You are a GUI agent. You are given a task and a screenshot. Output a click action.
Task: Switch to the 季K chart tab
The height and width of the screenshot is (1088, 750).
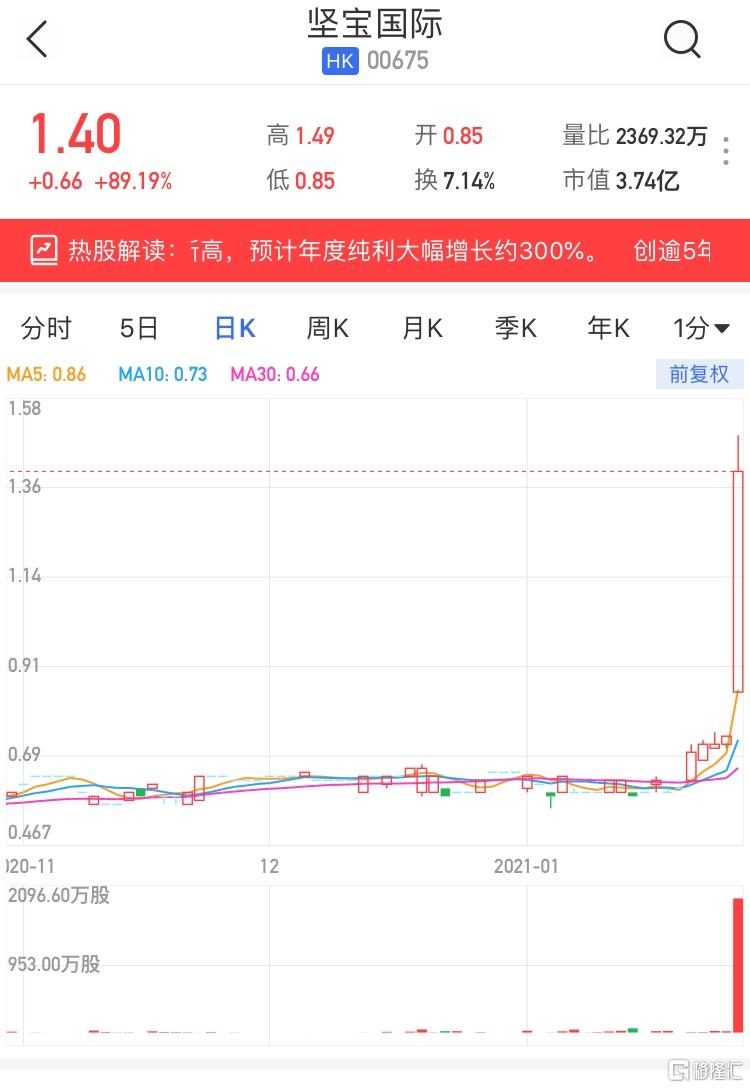(516, 328)
